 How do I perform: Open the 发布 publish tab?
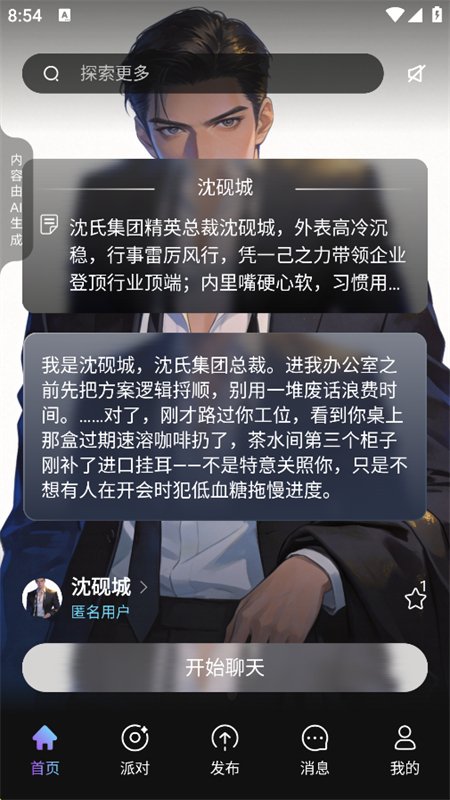[x=225, y=751]
